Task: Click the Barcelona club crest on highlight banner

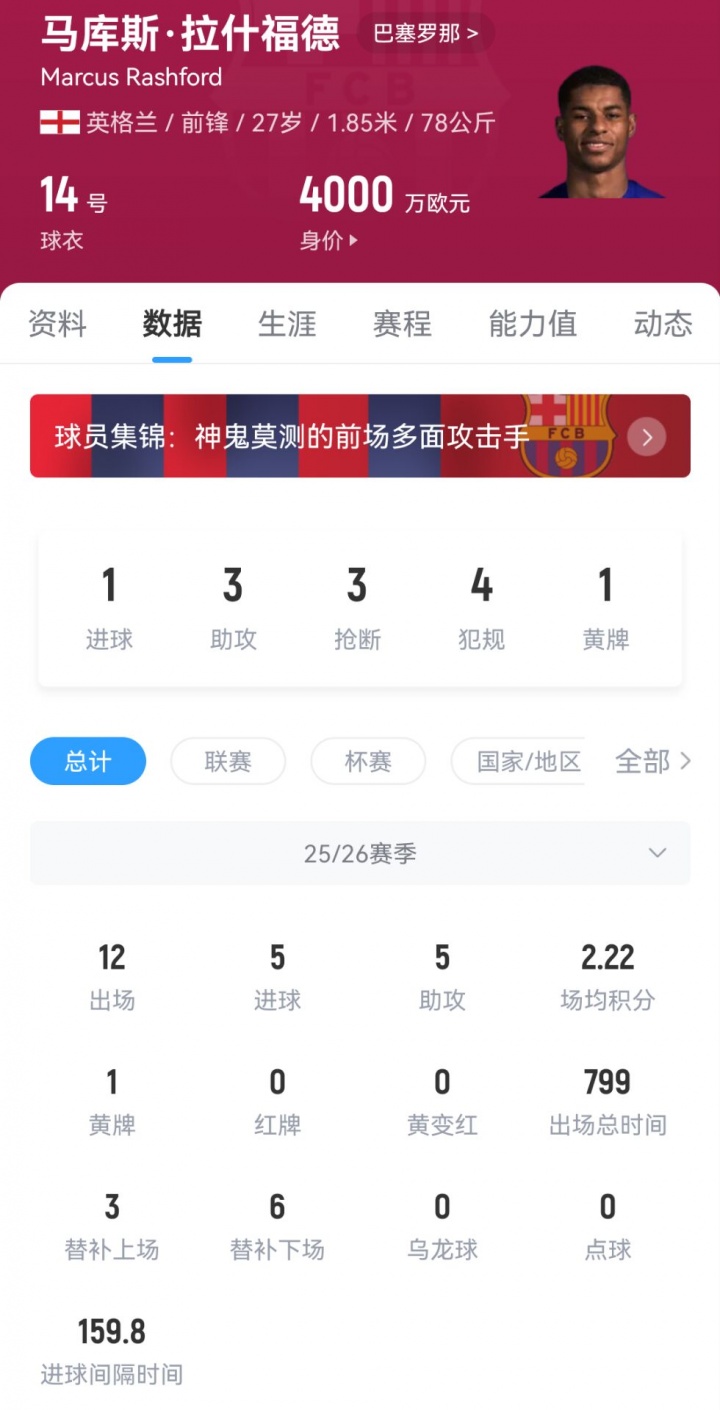Action: (x=570, y=437)
